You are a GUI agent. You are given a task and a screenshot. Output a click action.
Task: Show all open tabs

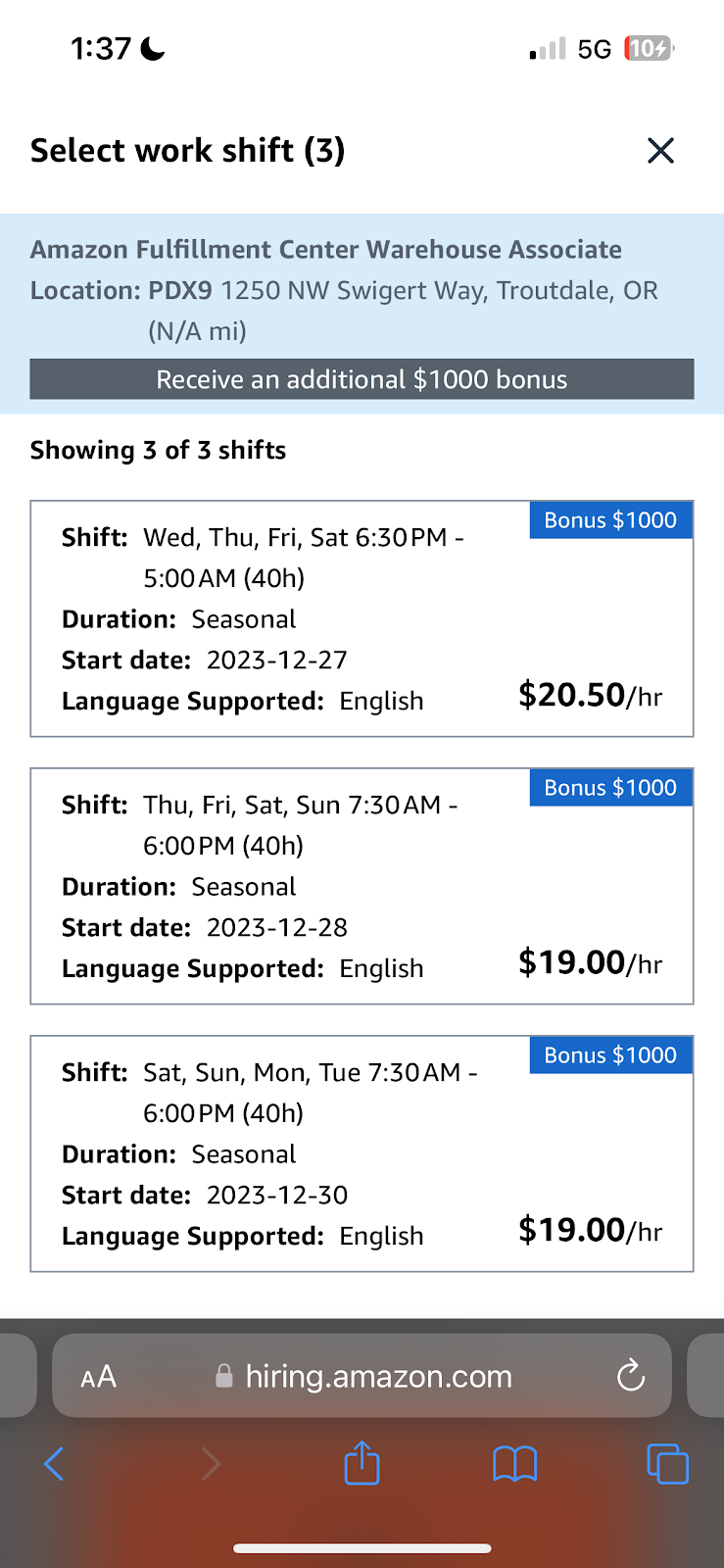pos(668,1464)
